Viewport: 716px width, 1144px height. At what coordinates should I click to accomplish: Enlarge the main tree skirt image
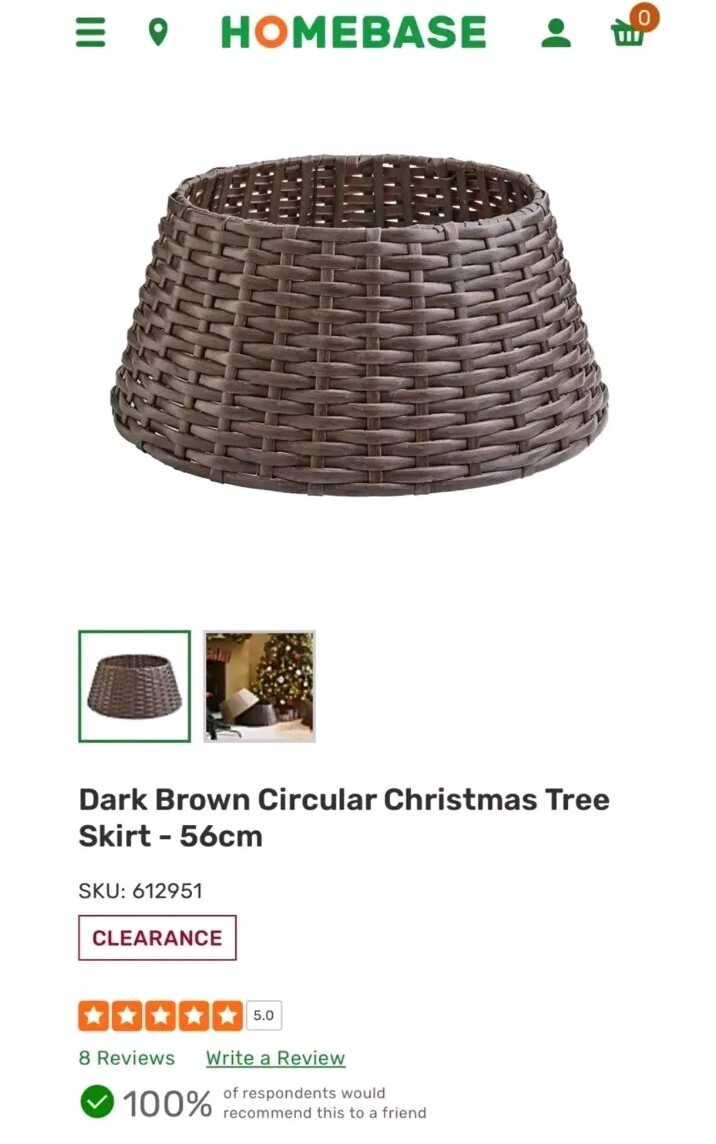point(358,325)
